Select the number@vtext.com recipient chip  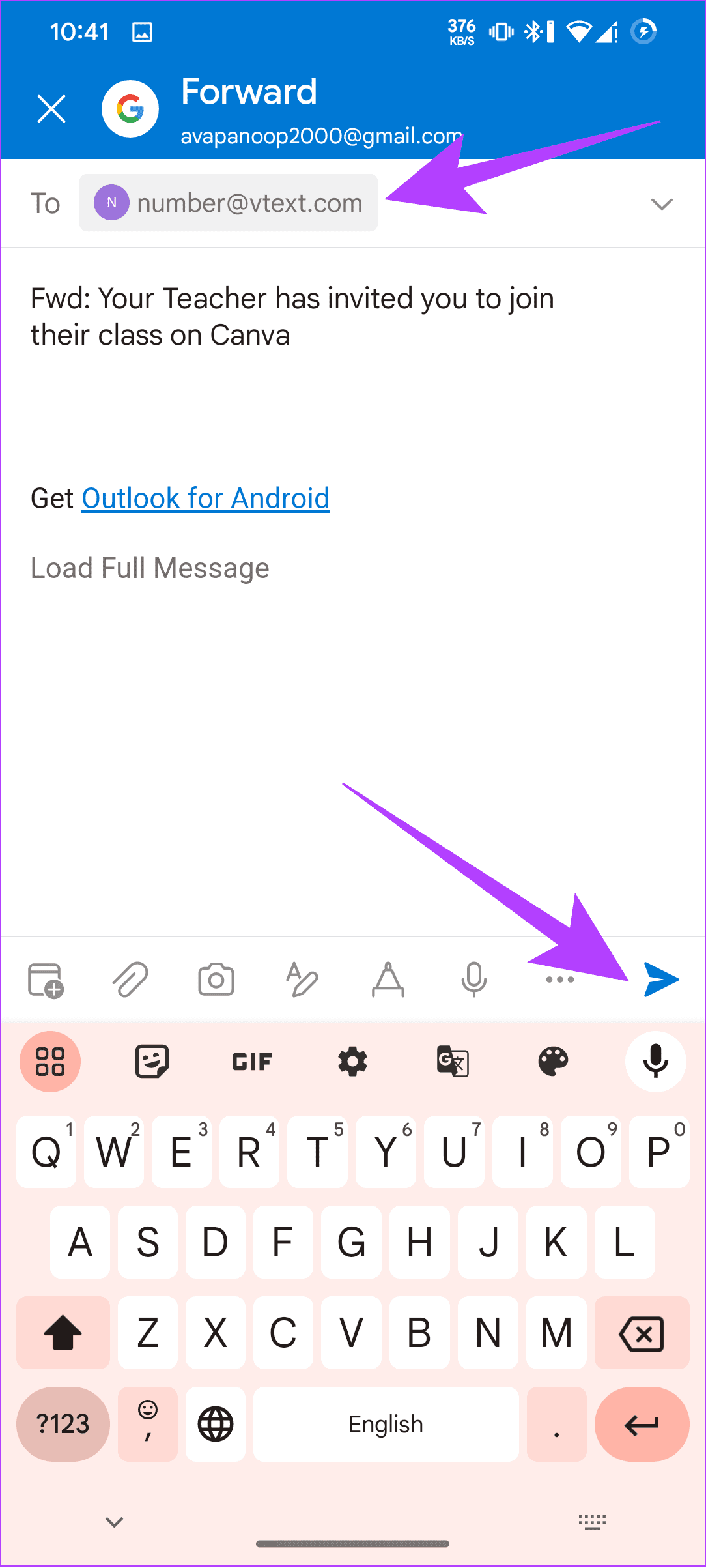pyautogui.click(x=229, y=203)
